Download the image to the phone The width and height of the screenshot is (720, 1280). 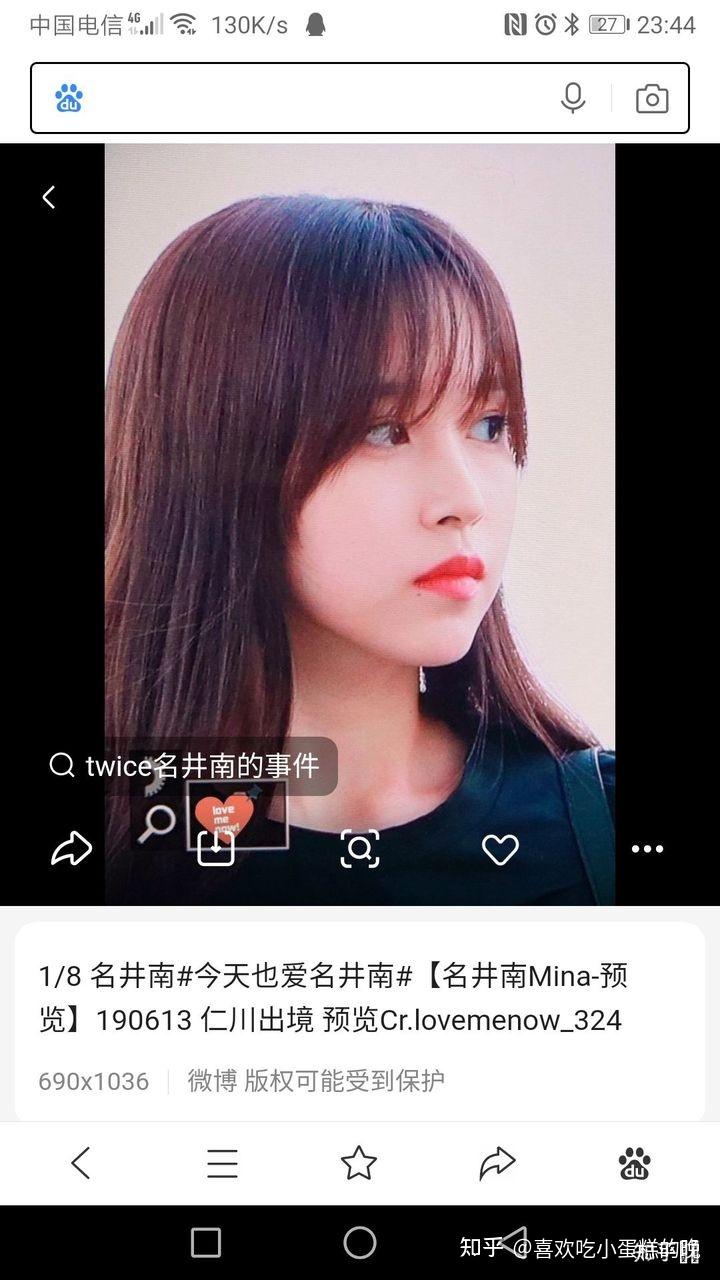(x=215, y=849)
